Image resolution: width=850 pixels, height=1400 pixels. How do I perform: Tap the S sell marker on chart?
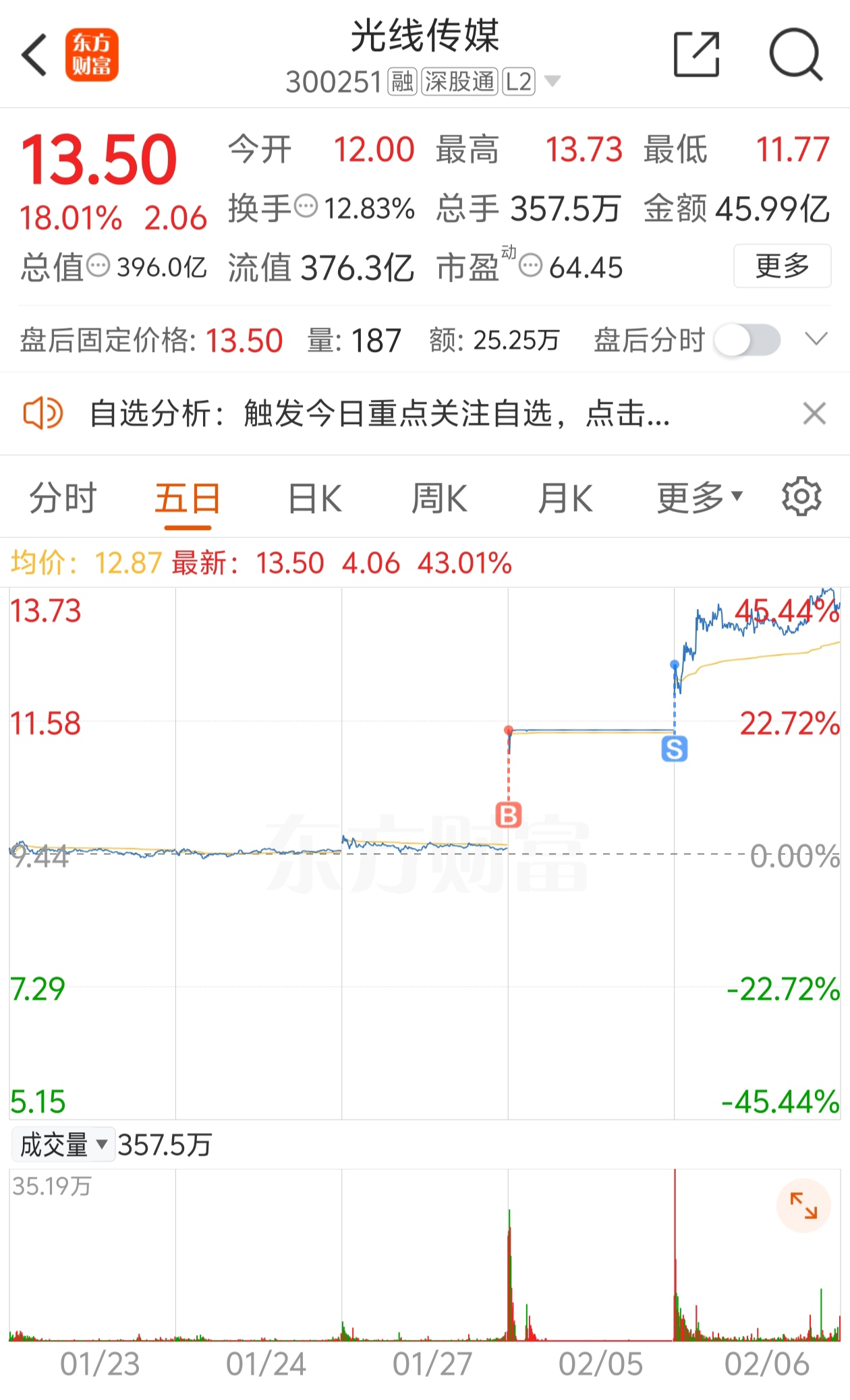click(675, 749)
